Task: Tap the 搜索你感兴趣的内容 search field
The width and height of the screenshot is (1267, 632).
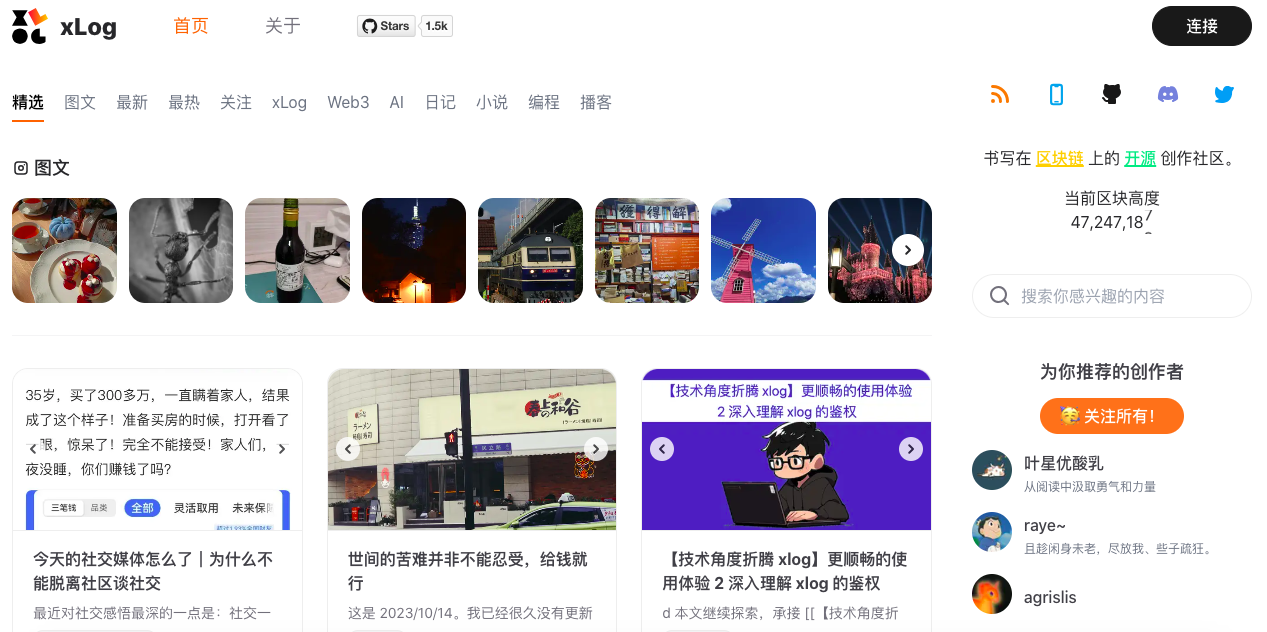Action: pos(1120,296)
